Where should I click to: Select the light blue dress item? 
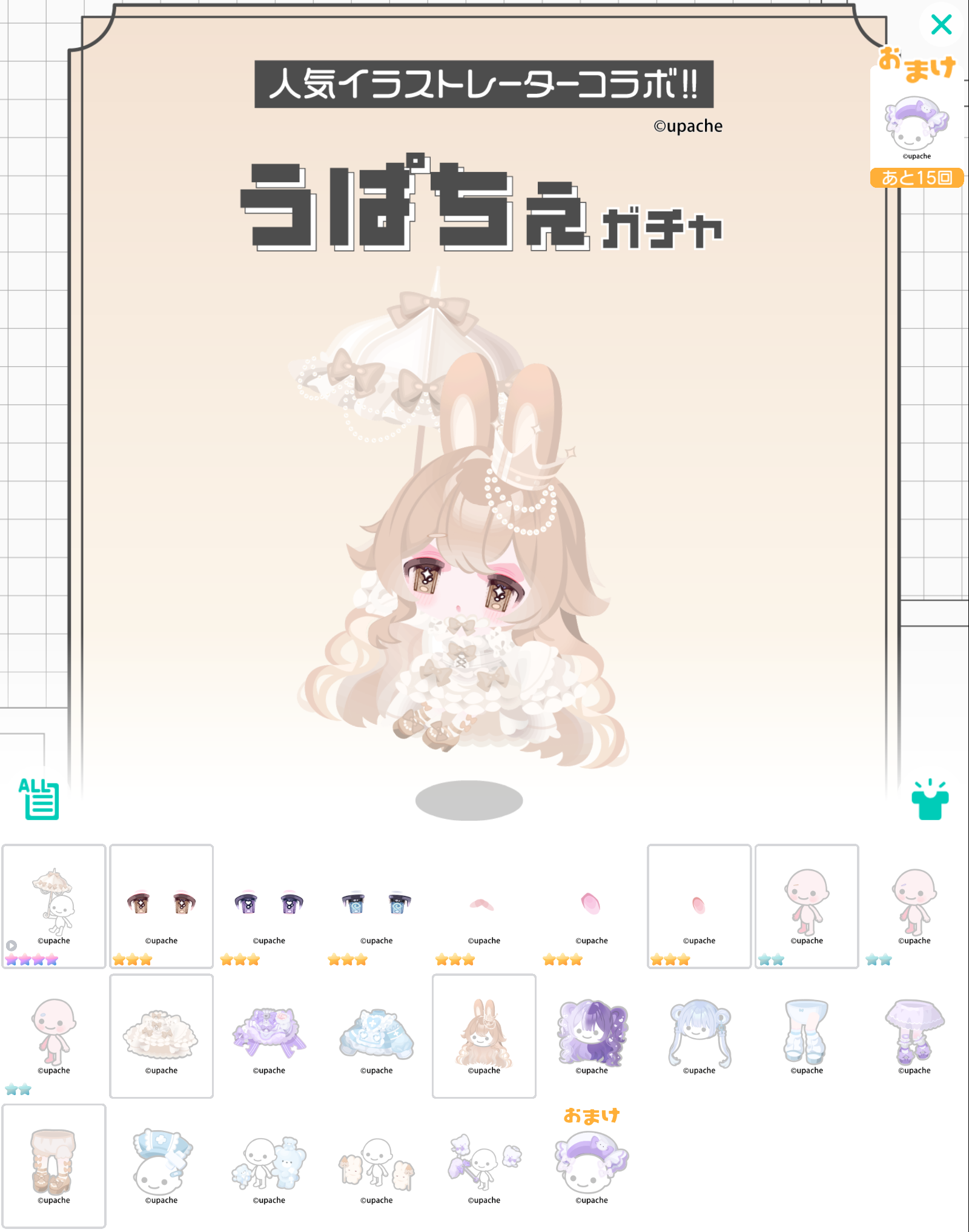tap(376, 1035)
